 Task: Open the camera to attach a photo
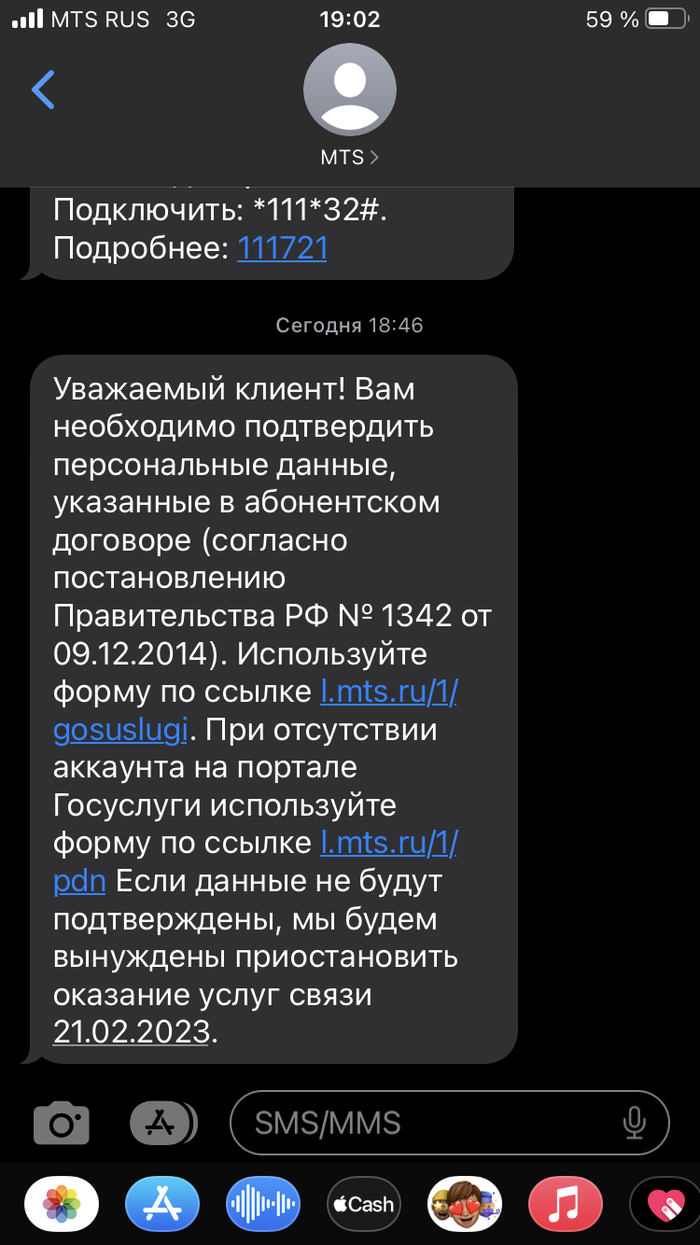(61, 1123)
